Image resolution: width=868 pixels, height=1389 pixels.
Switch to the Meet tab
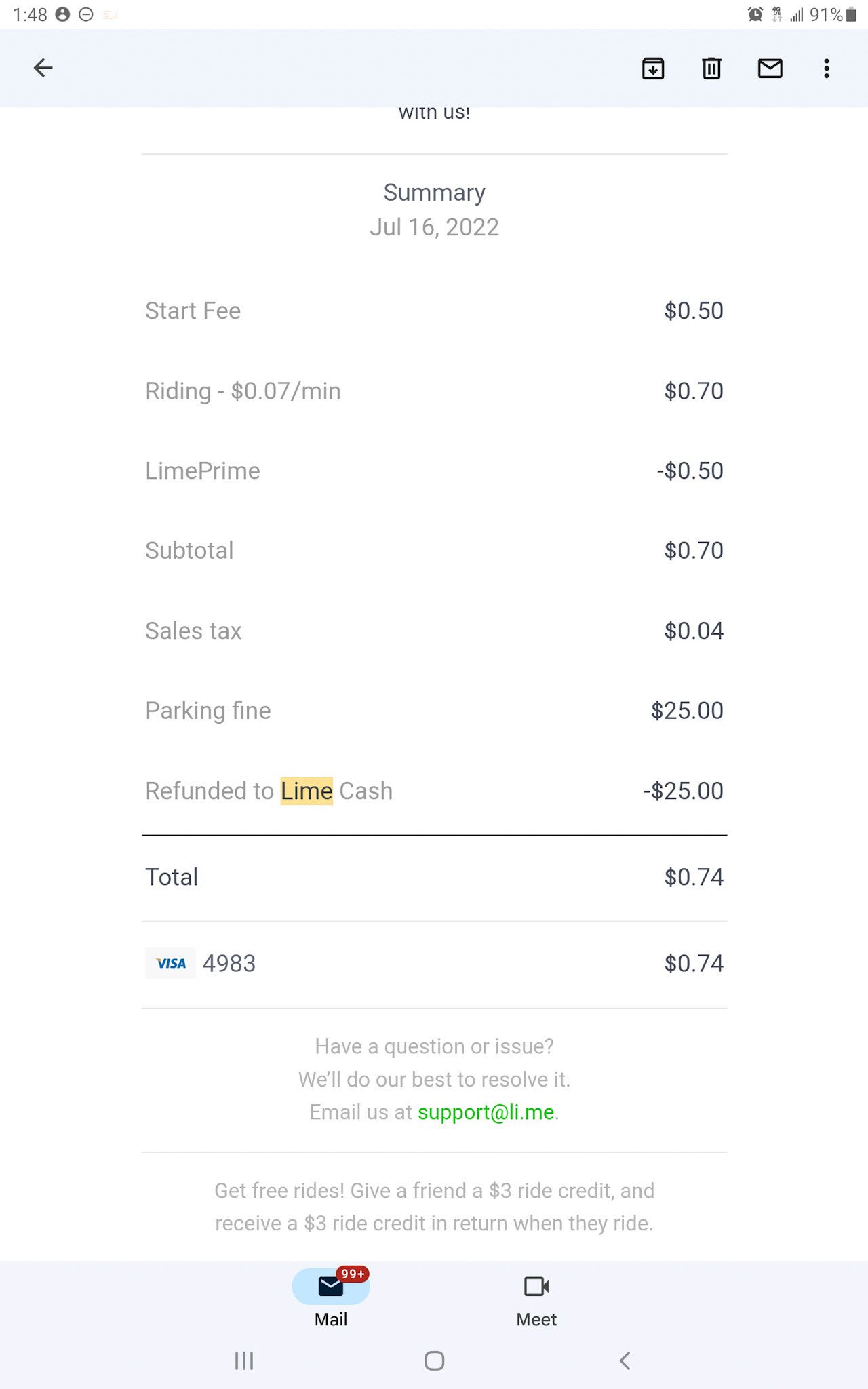tap(536, 1298)
